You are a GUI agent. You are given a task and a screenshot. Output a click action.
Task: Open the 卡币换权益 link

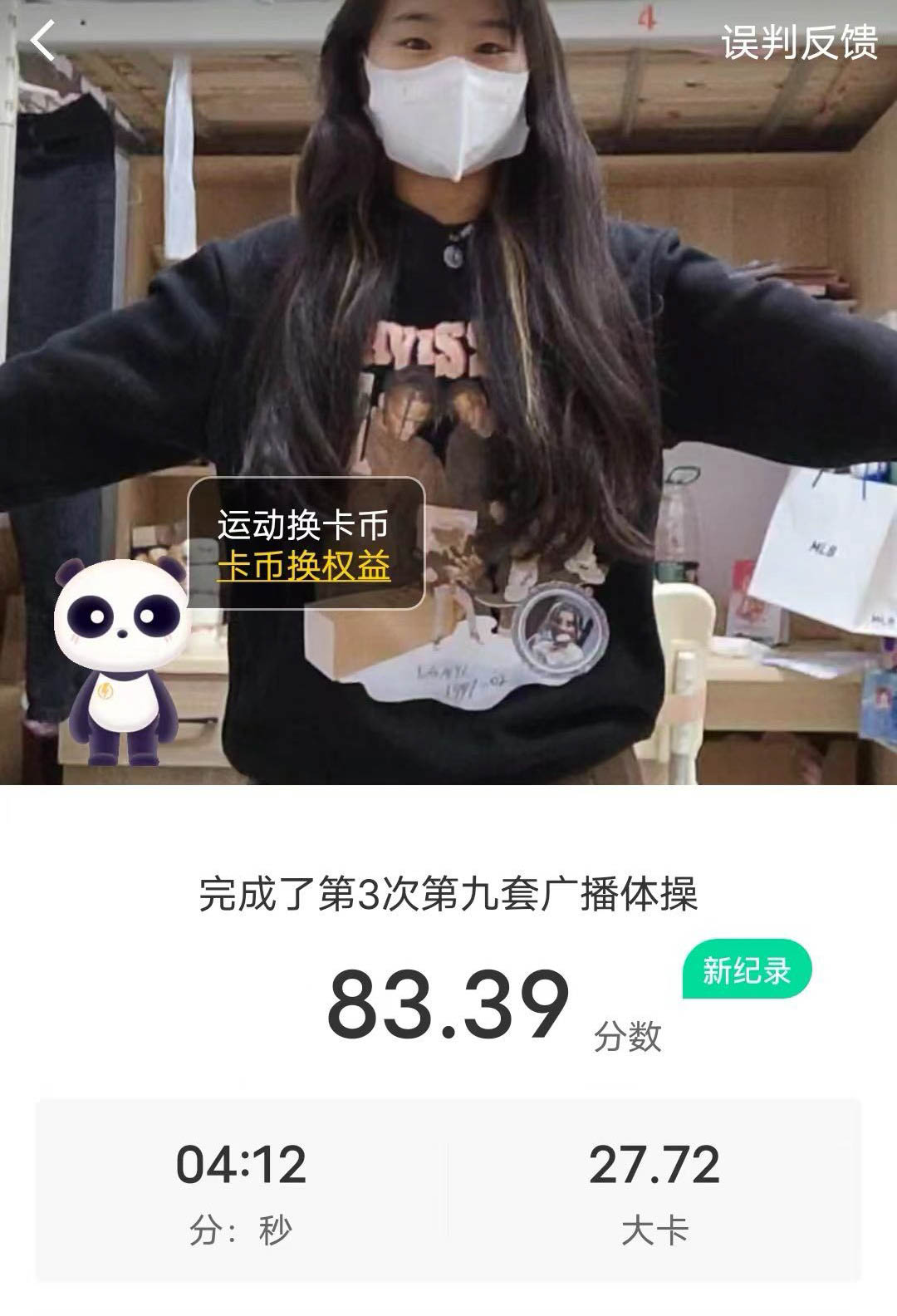[304, 567]
